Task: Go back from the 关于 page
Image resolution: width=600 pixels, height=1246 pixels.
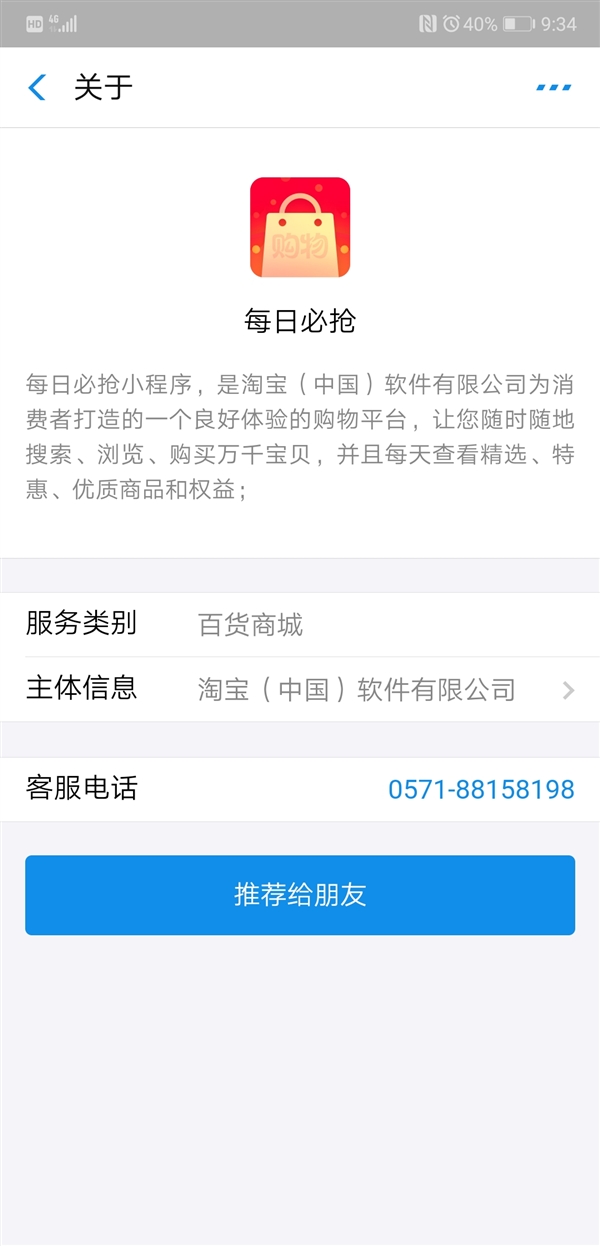Action: coord(37,88)
